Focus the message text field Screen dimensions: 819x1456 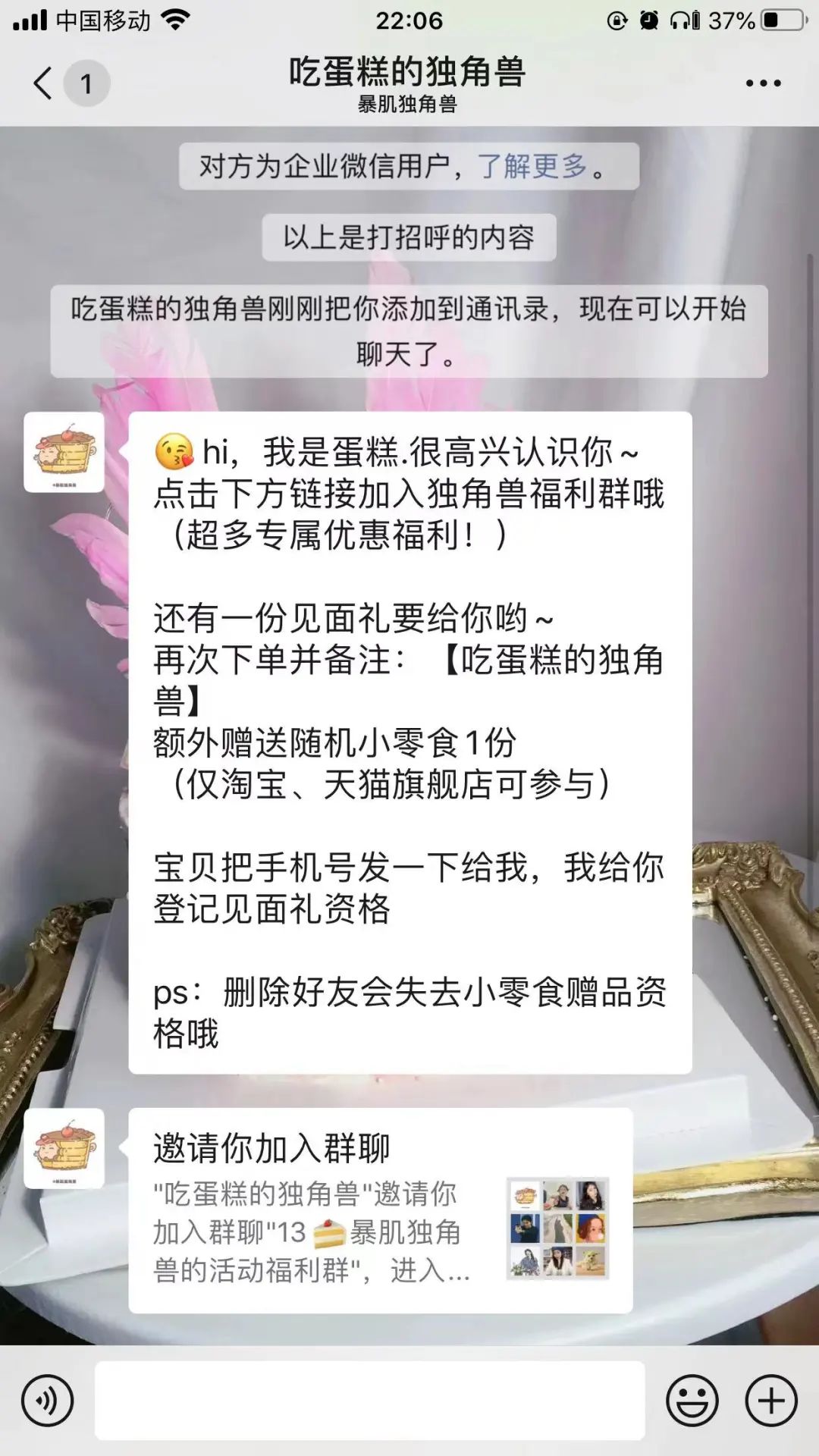[369, 1400]
